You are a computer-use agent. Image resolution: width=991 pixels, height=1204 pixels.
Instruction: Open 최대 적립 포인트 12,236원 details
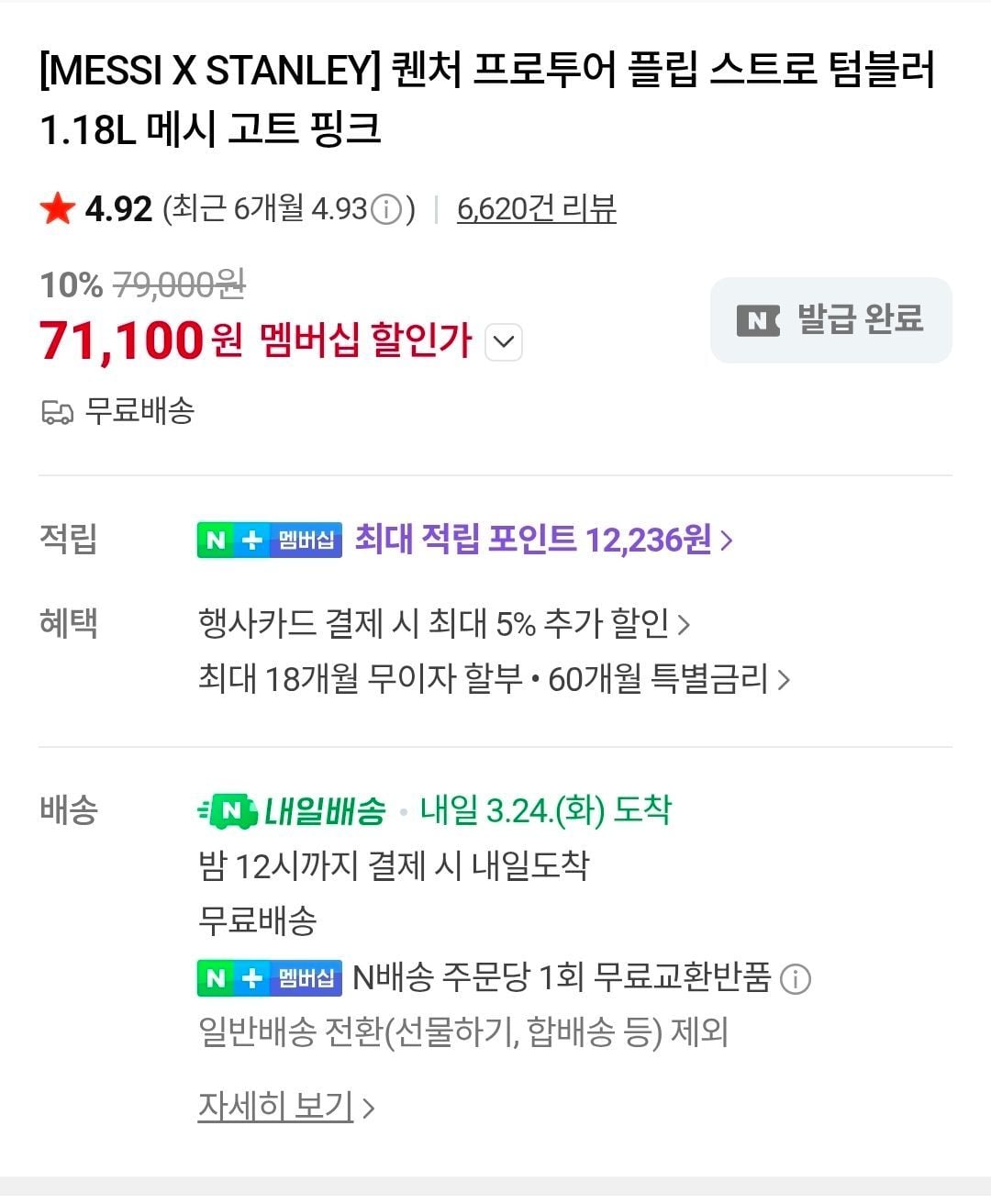click(x=544, y=540)
